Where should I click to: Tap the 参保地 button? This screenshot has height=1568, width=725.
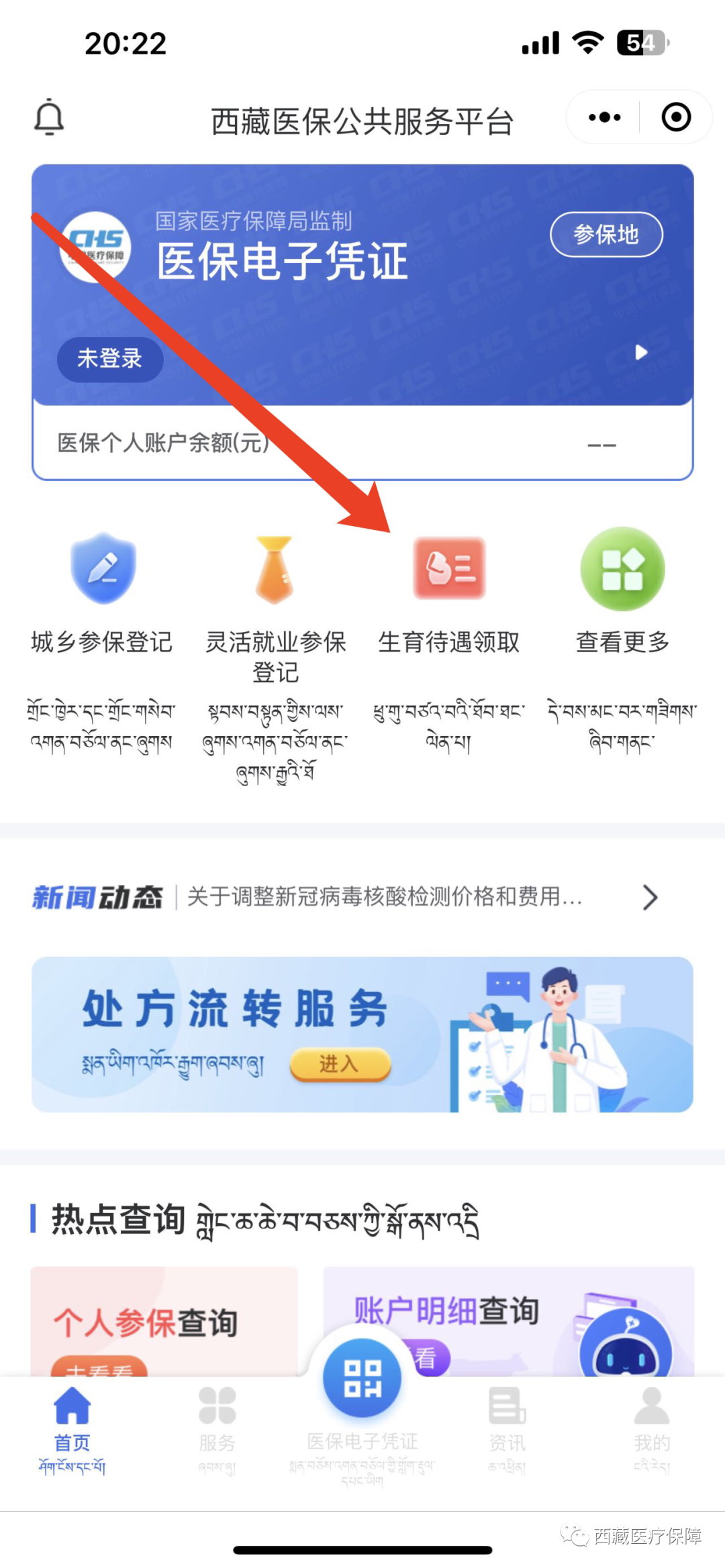(x=606, y=235)
